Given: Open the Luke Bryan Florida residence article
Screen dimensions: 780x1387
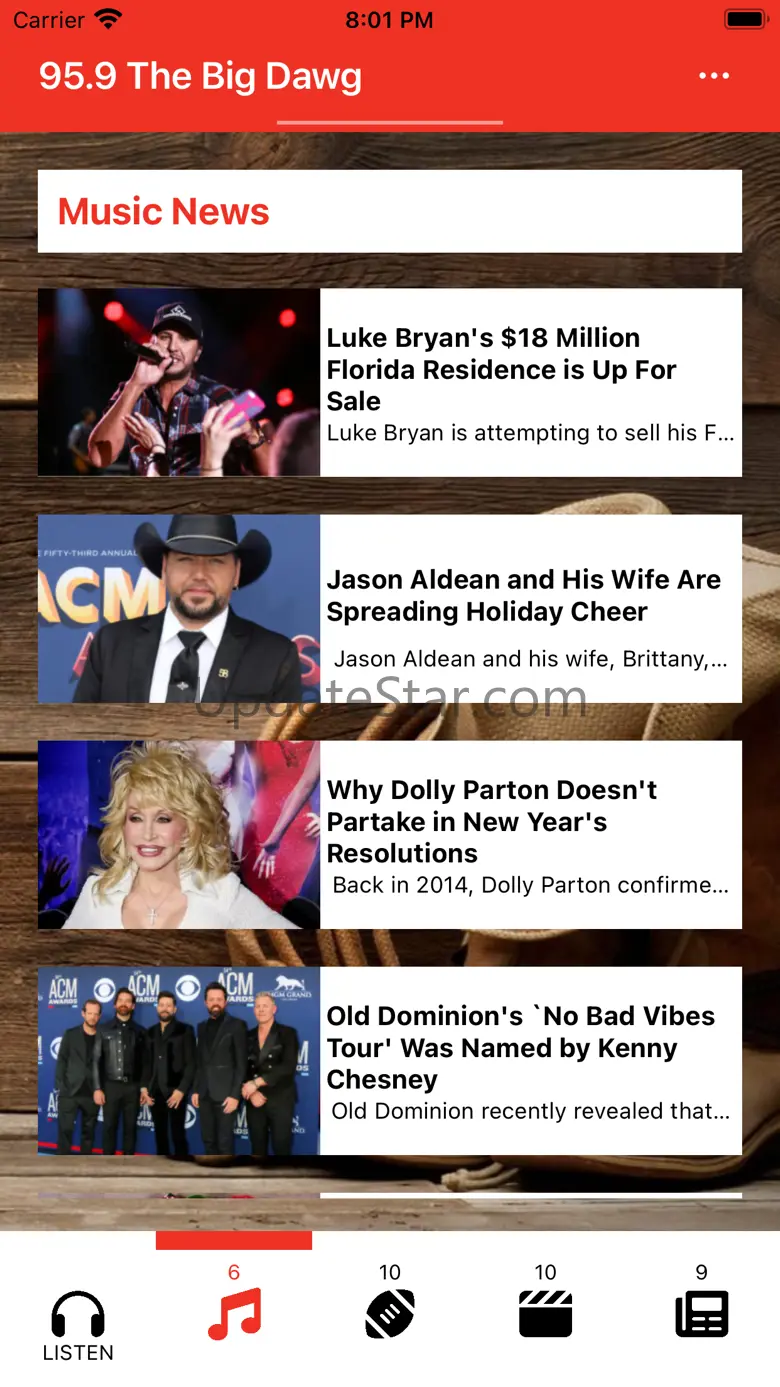Looking at the screenshot, I should [x=390, y=382].
